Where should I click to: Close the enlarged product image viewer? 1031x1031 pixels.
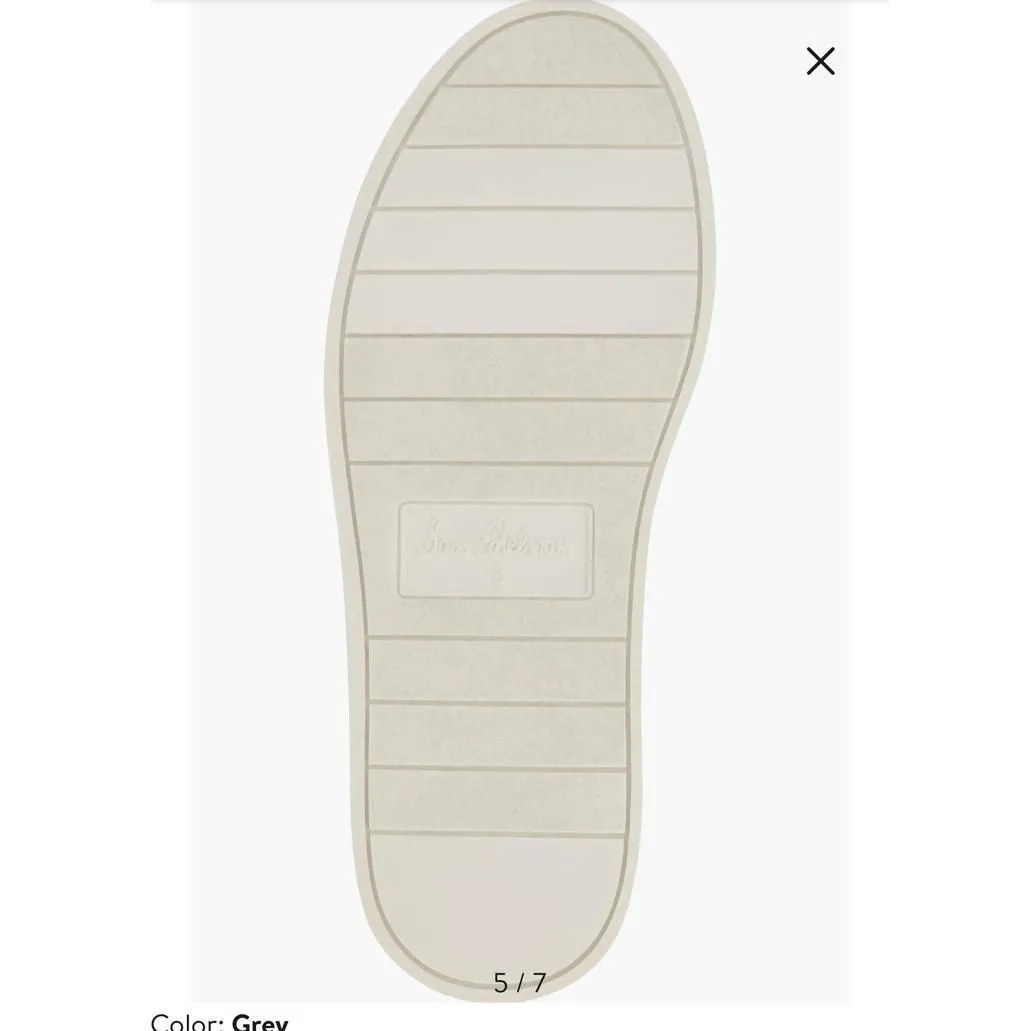point(820,61)
